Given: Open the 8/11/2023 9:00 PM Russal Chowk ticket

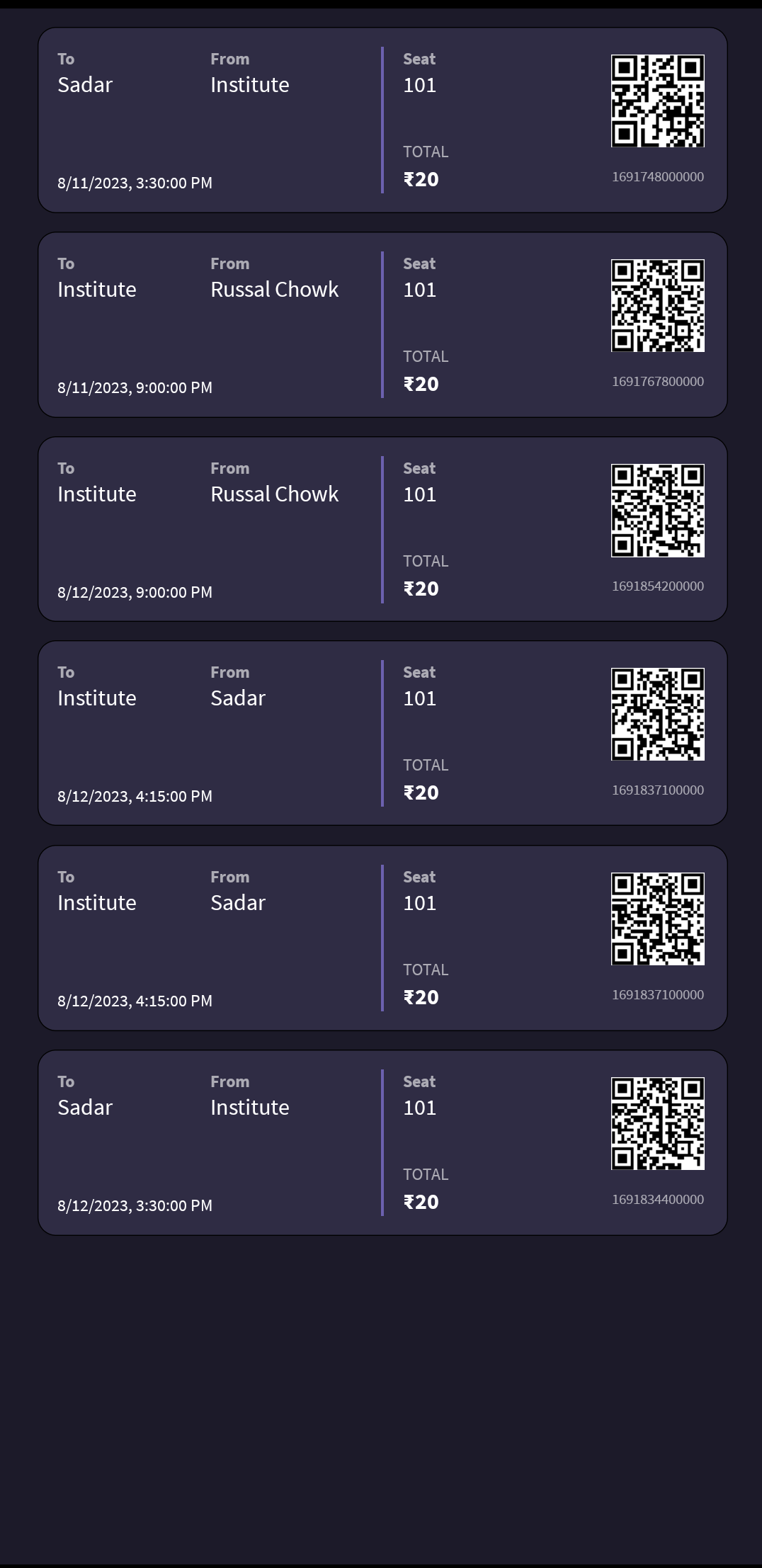Looking at the screenshot, I should click(x=382, y=325).
